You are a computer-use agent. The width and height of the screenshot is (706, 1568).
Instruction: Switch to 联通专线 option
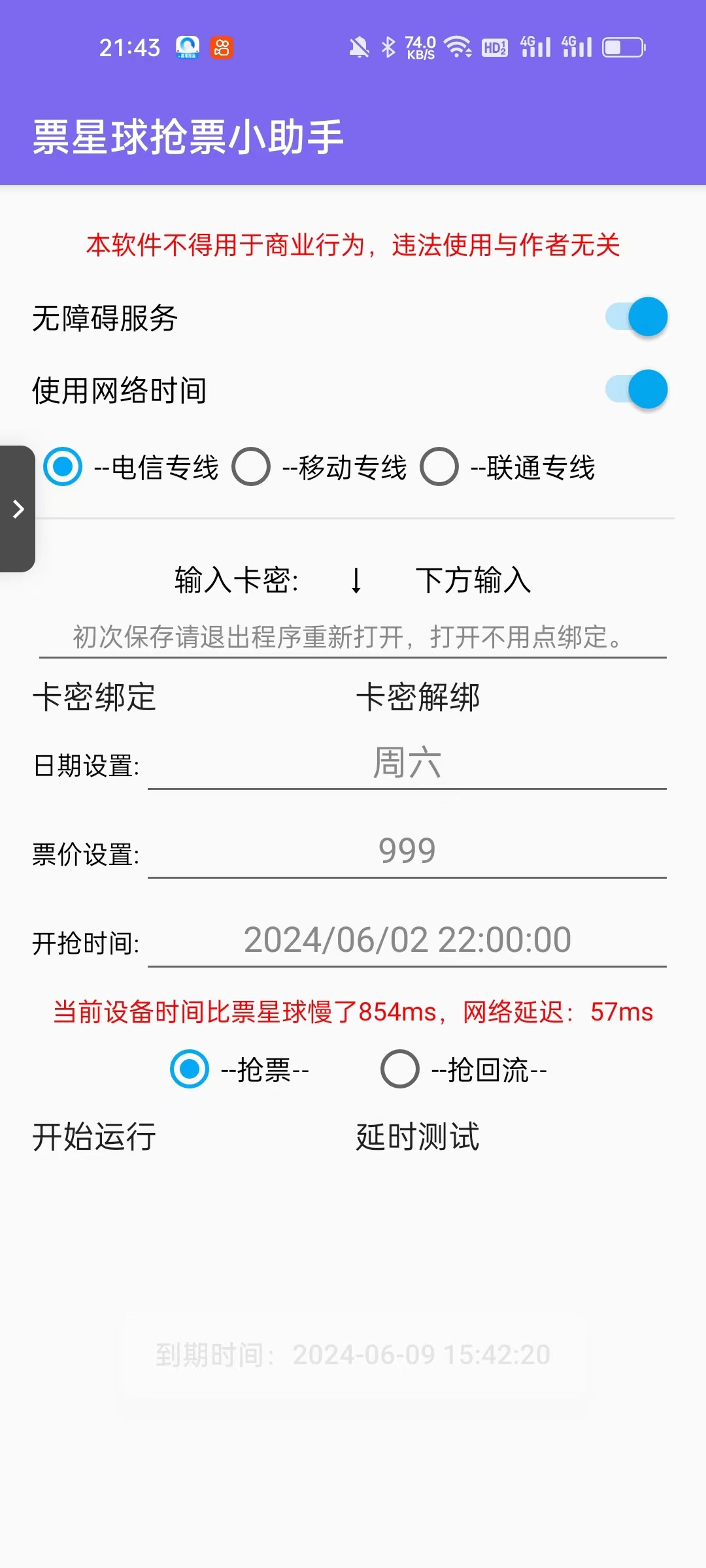pyautogui.click(x=439, y=467)
